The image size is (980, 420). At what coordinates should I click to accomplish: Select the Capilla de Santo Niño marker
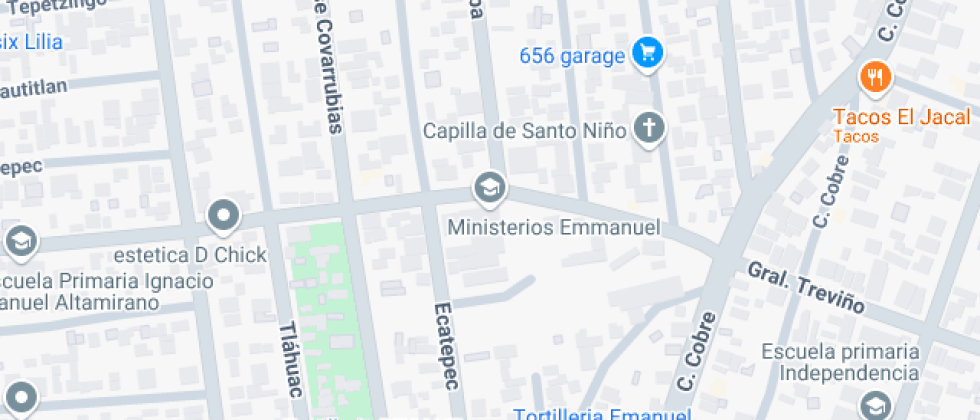click(650, 128)
